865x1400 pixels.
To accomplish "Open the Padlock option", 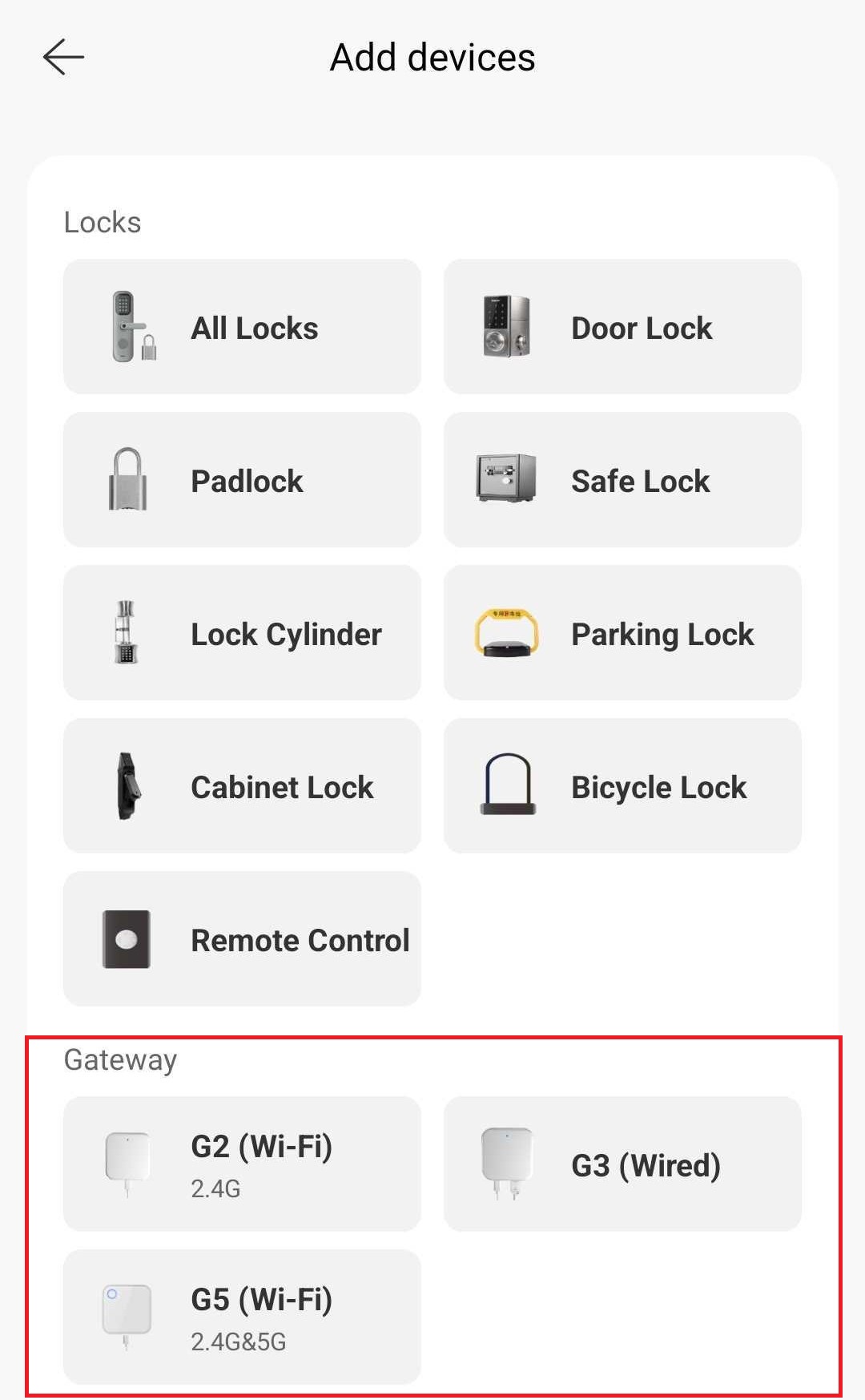I will click(242, 479).
